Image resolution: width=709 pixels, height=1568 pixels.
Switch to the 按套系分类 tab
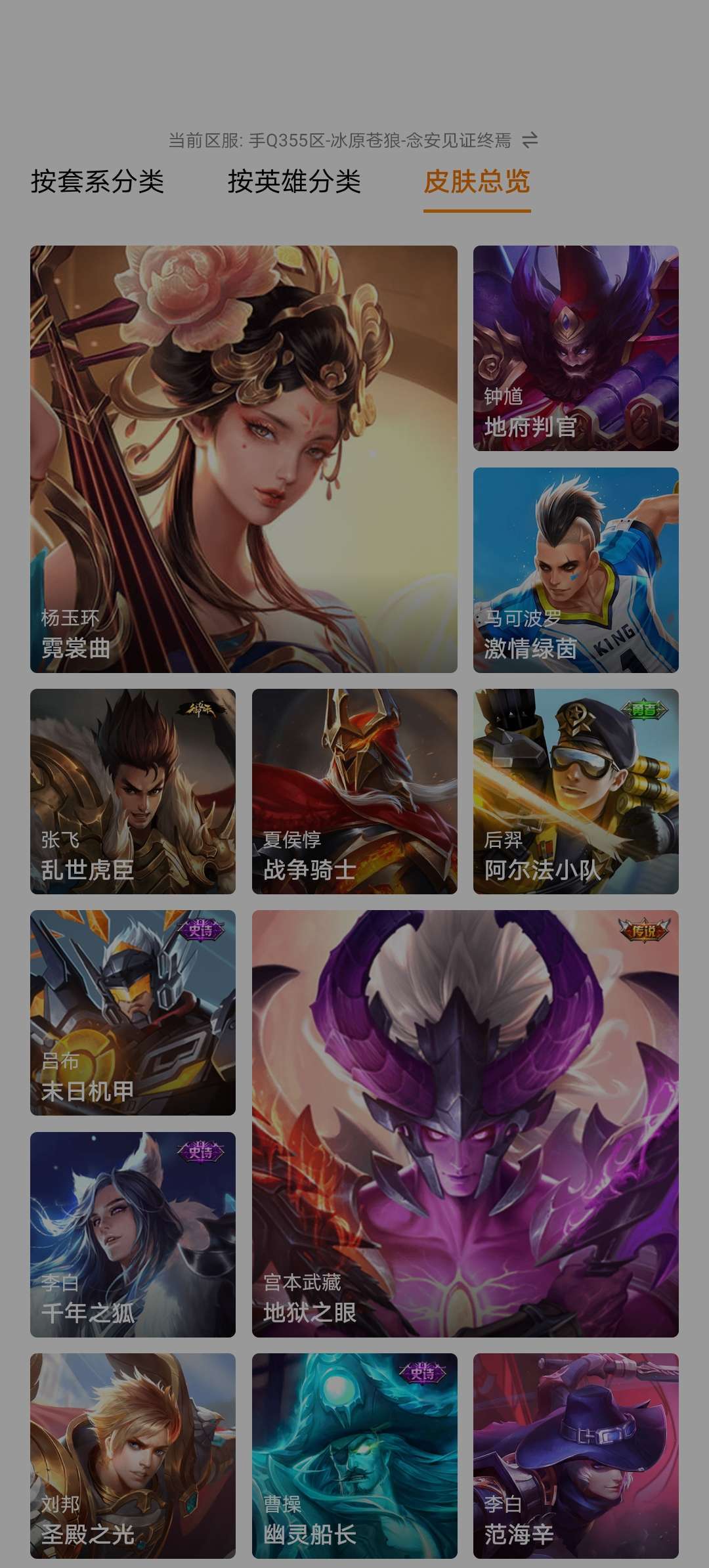97,182
